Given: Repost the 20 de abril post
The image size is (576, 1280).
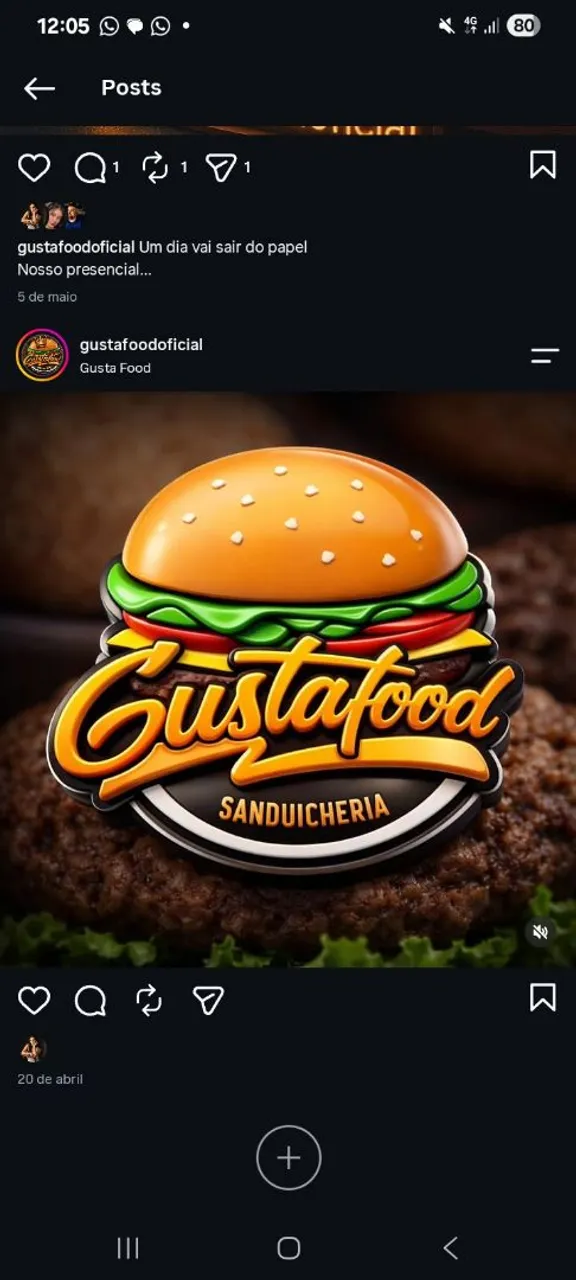Looking at the screenshot, I should (x=149, y=1000).
